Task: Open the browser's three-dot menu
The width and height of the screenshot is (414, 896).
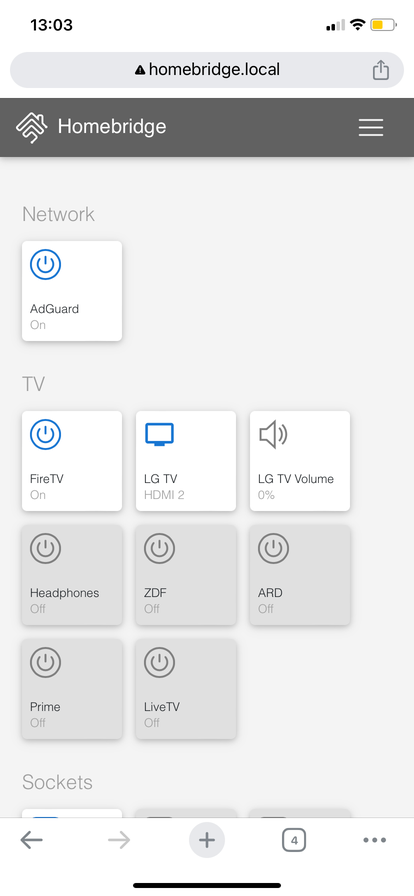Action: (375, 840)
